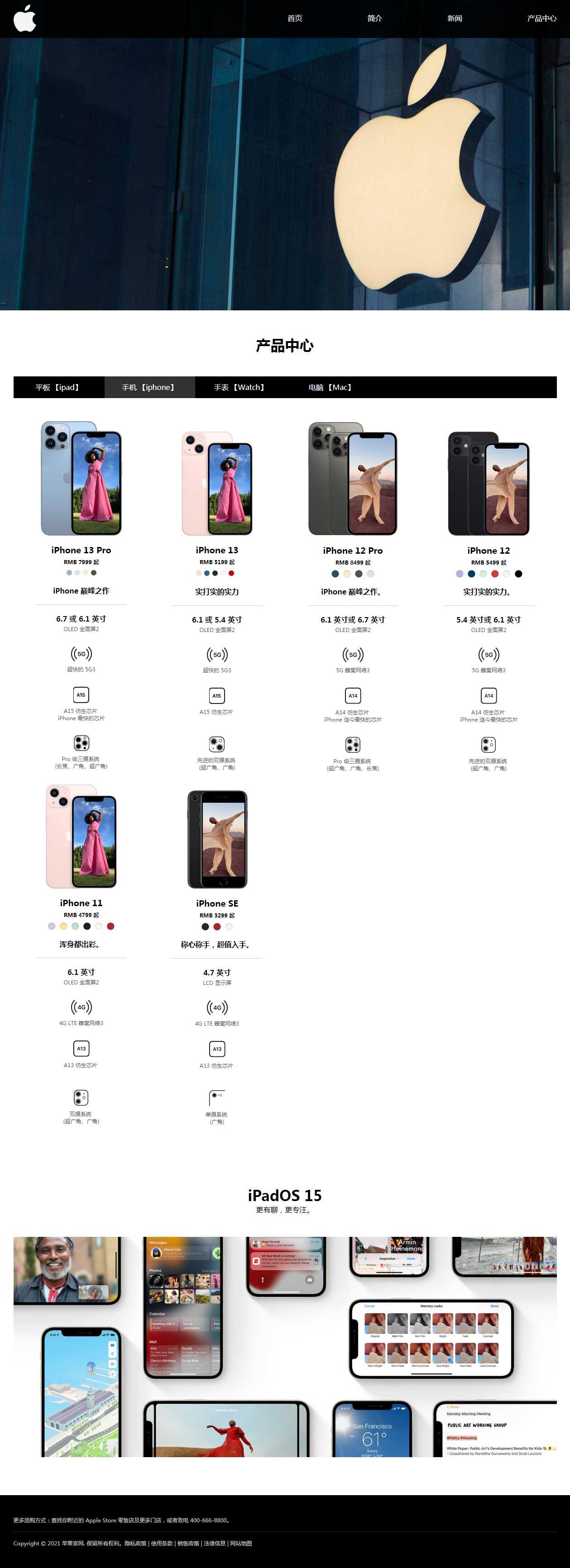Open the 隐私政策 footer link
The height and width of the screenshot is (1568, 570).
(x=135, y=1543)
